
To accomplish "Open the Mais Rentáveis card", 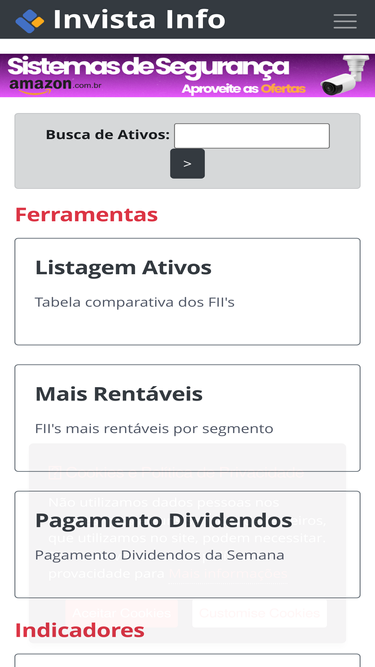I will tap(188, 418).
